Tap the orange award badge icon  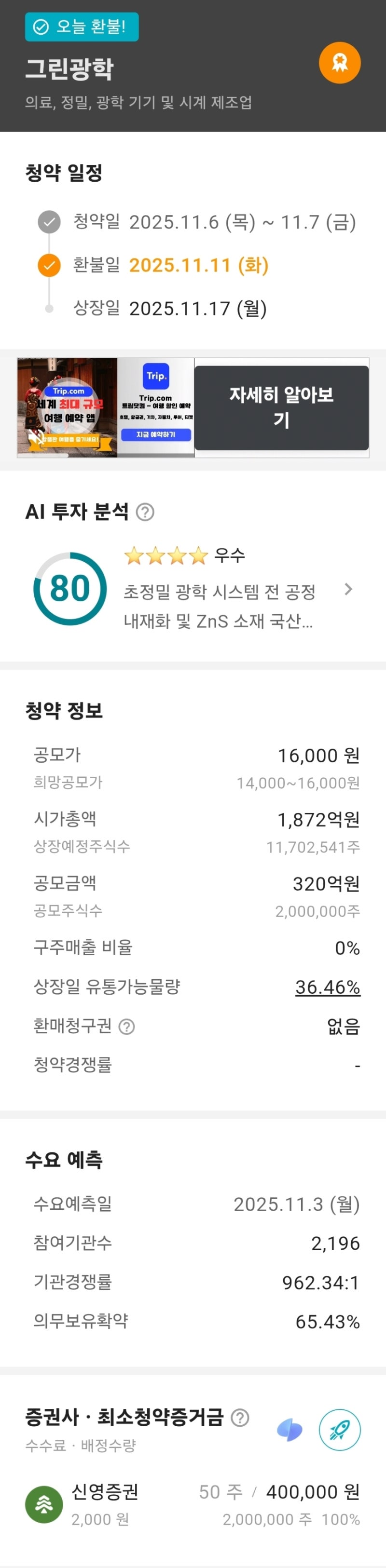click(x=340, y=63)
